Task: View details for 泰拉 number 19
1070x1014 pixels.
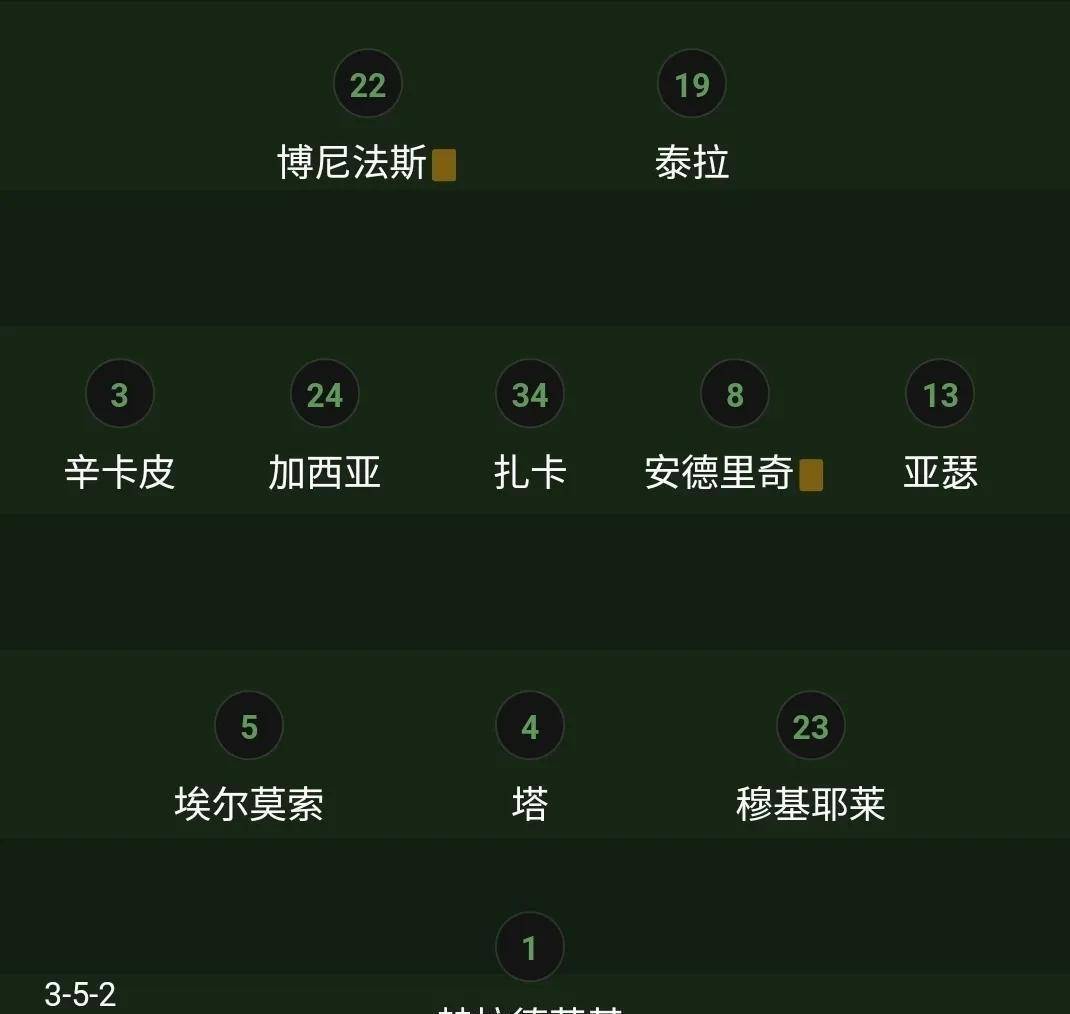Action: pos(692,85)
